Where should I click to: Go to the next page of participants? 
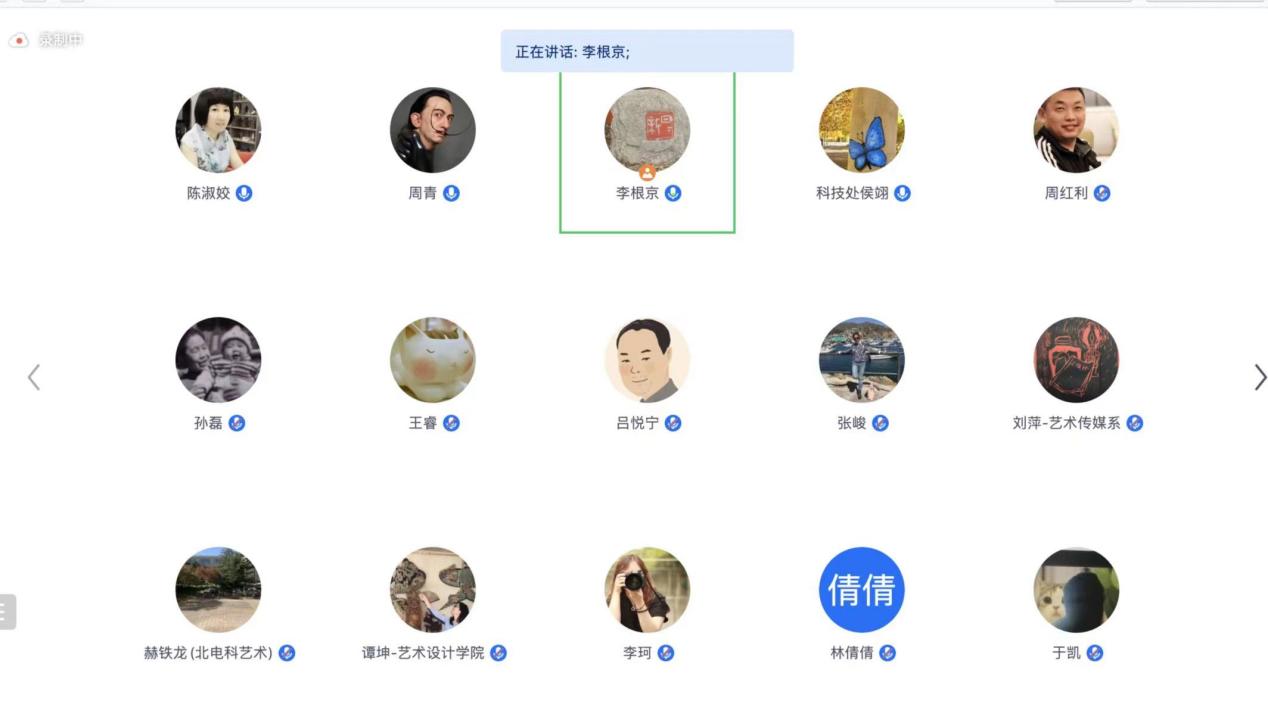1259,377
